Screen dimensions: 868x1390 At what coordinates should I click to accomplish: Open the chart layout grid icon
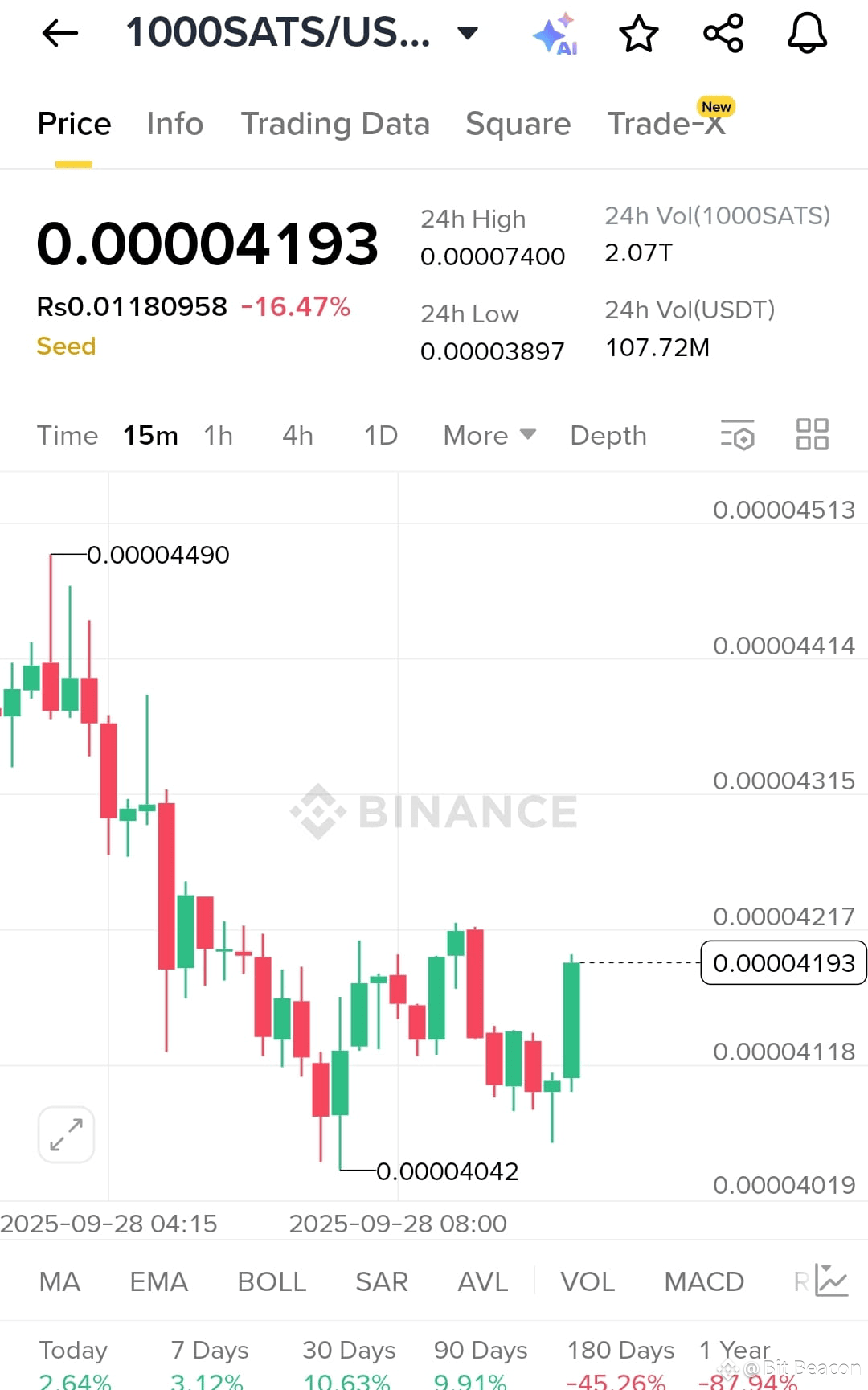tap(813, 435)
